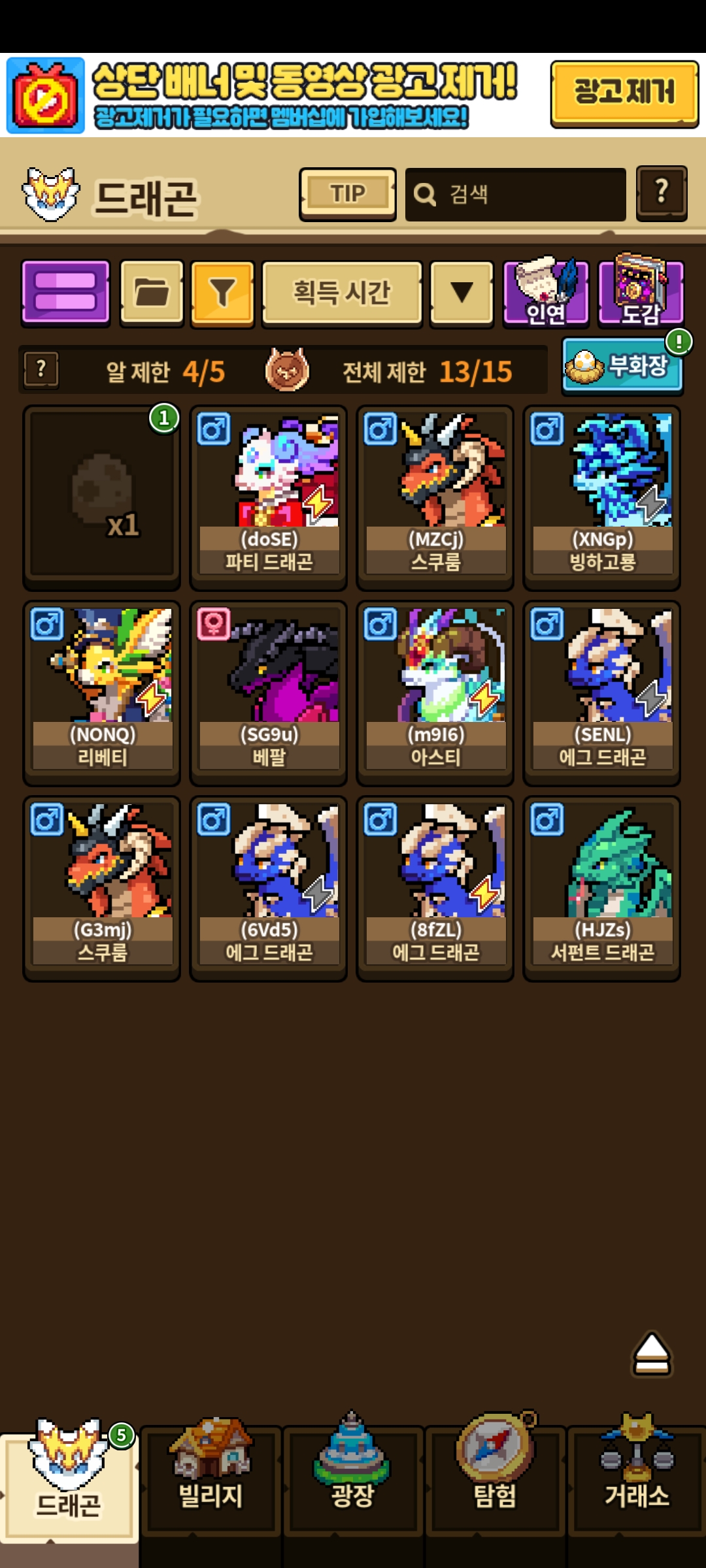Open the question mark help at top right
Viewport: 706px width, 1568px height.
(x=661, y=193)
